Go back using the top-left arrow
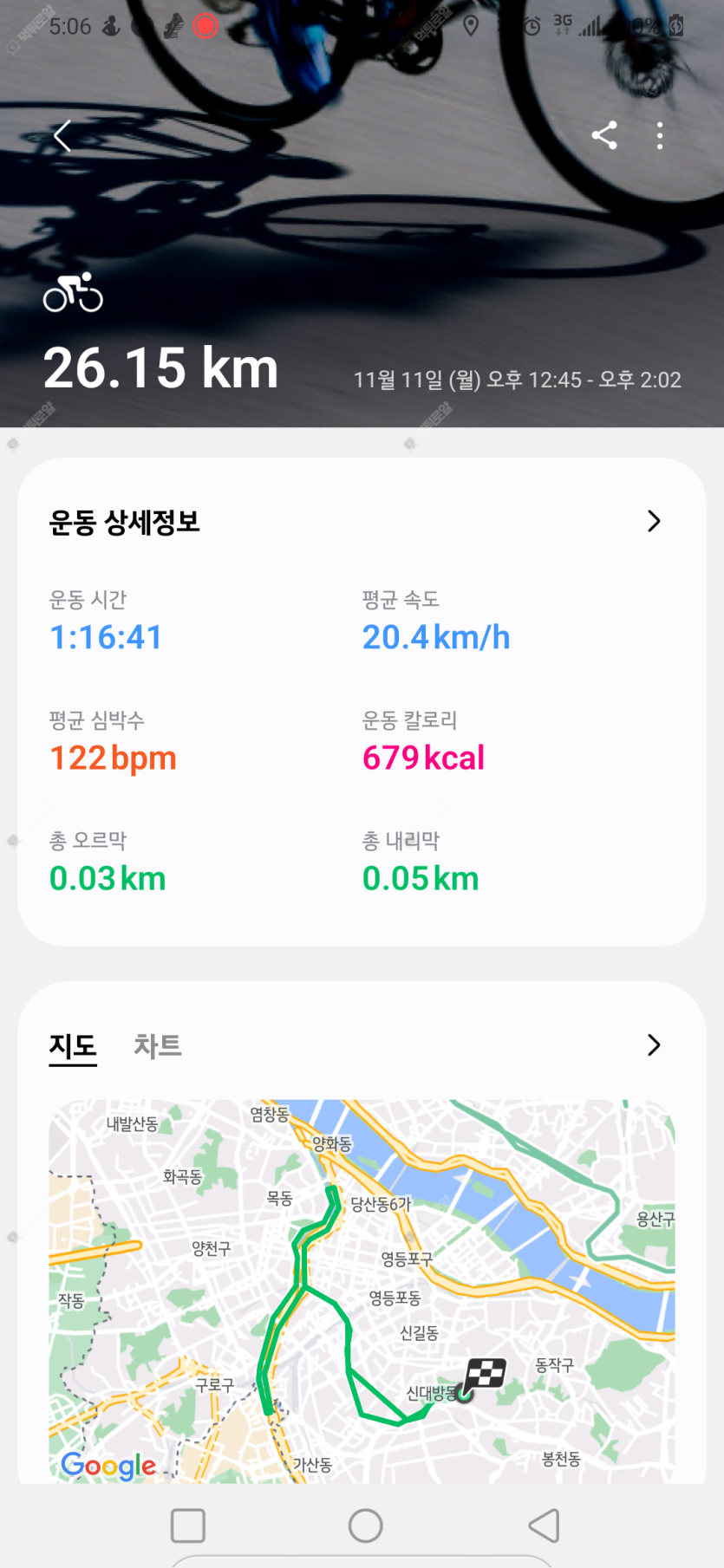 pyautogui.click(x=62, y=136)
